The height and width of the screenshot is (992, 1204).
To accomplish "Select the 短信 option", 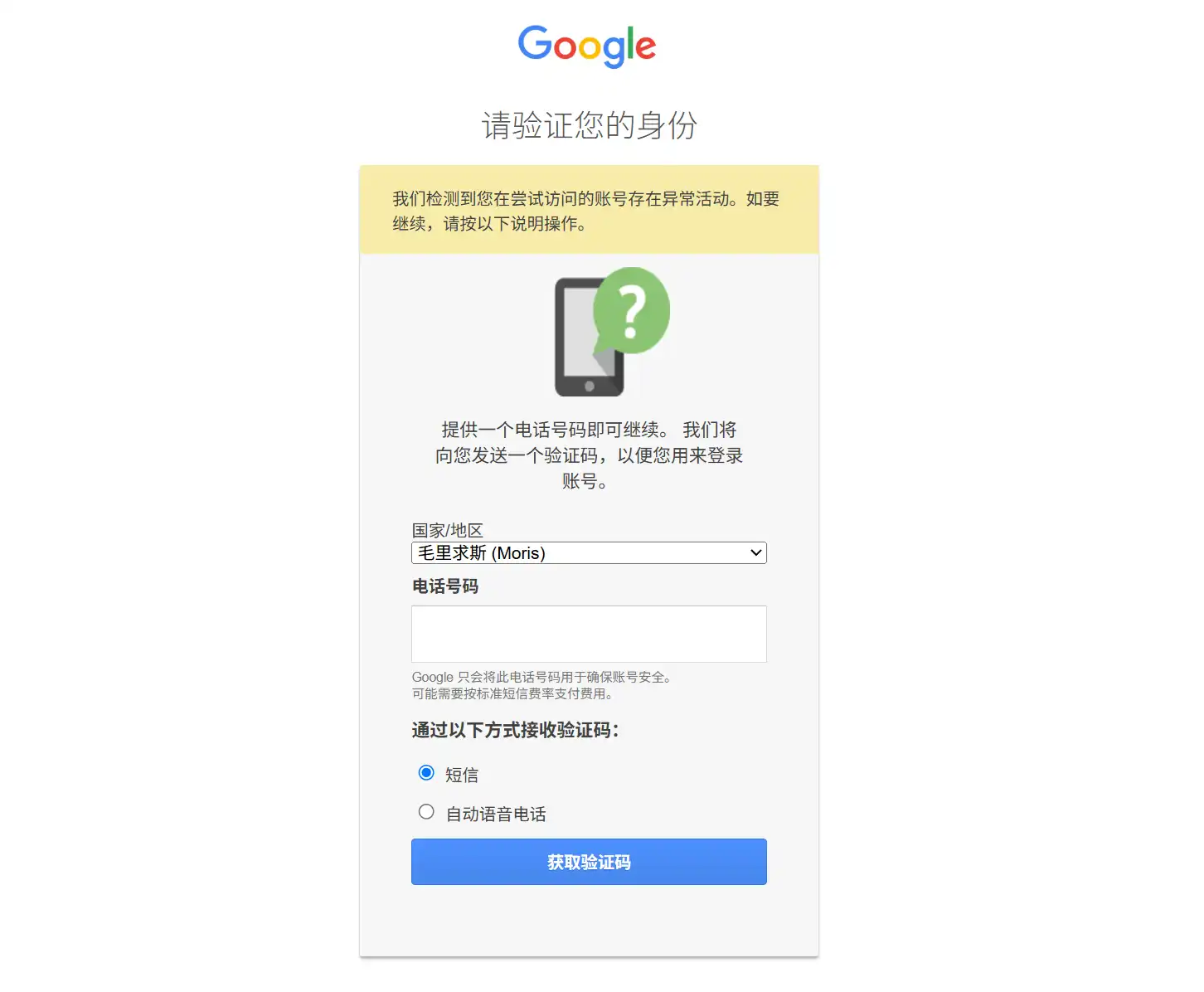I will click(x=426, y=773).
